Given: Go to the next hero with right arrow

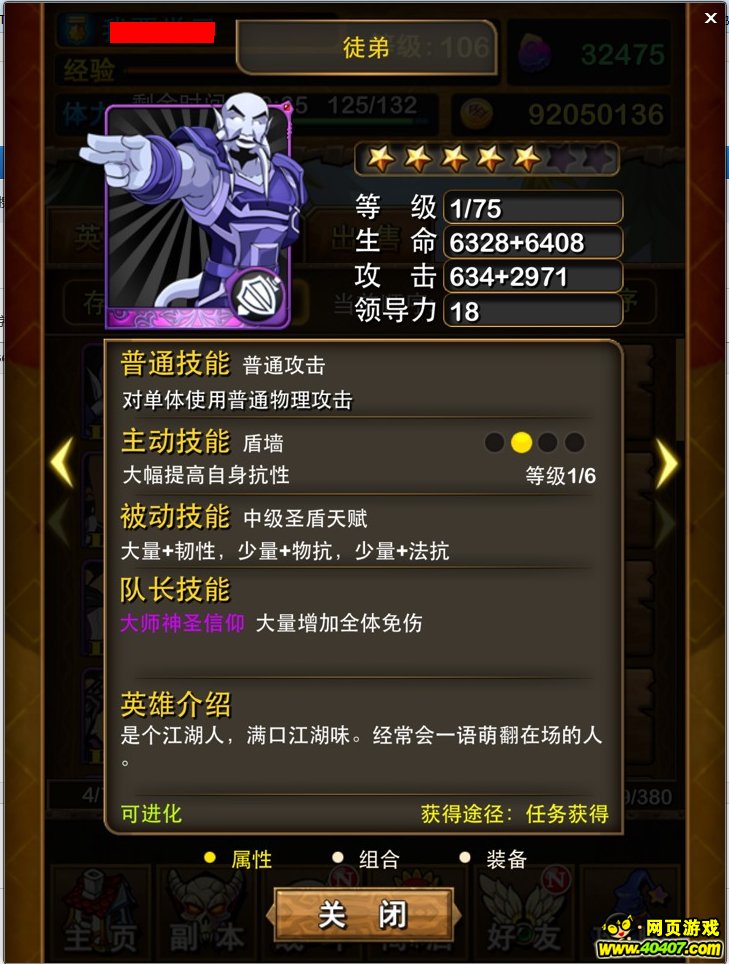Looking at the screenshot, I should pos(667,463).
